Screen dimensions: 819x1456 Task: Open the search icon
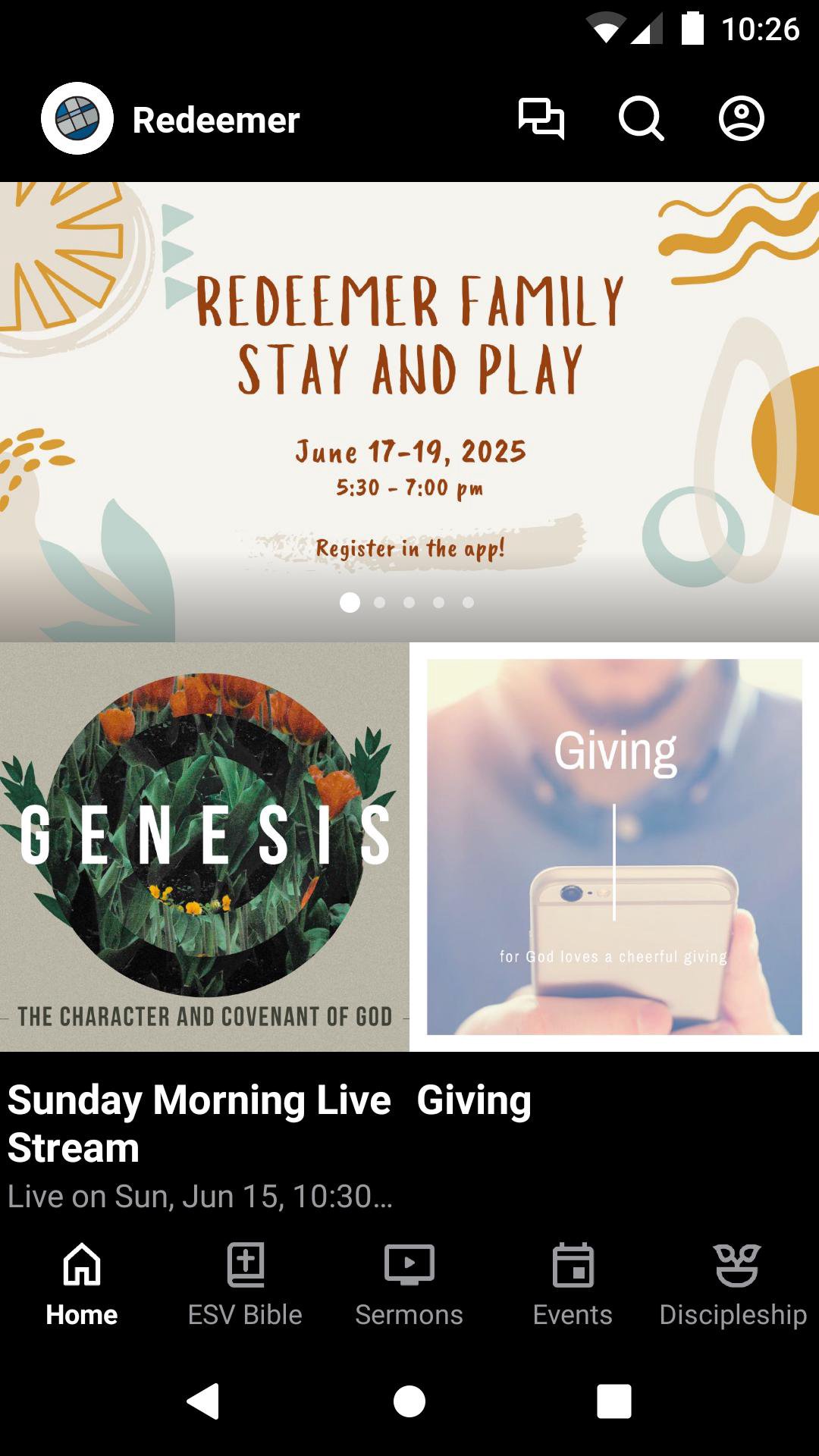pyautogui.click(x=642, y=119)
